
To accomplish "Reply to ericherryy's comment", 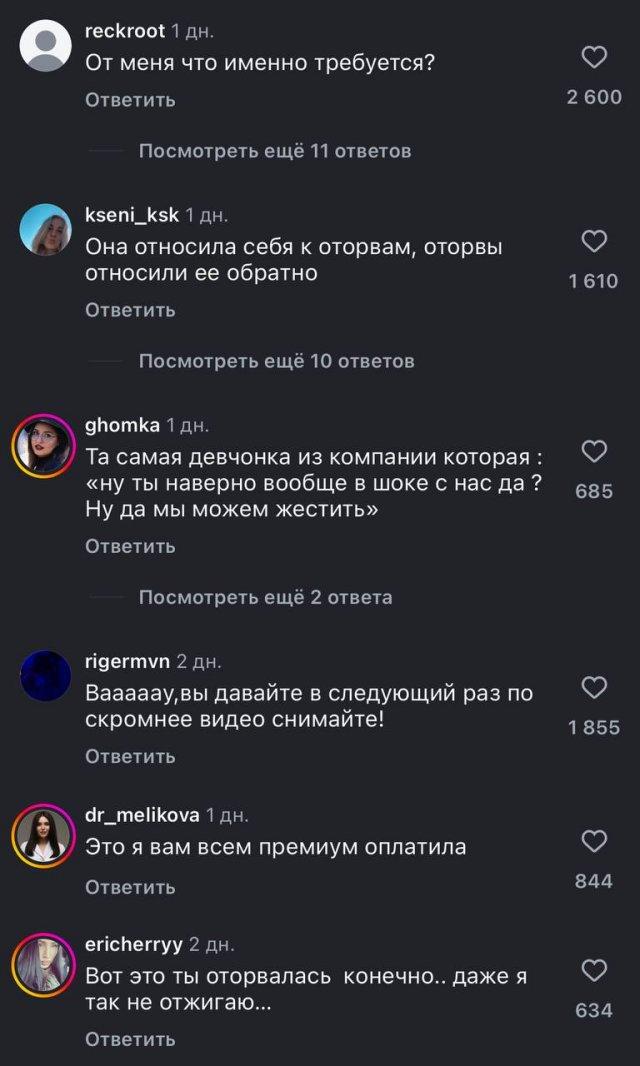I will 130,1039.
